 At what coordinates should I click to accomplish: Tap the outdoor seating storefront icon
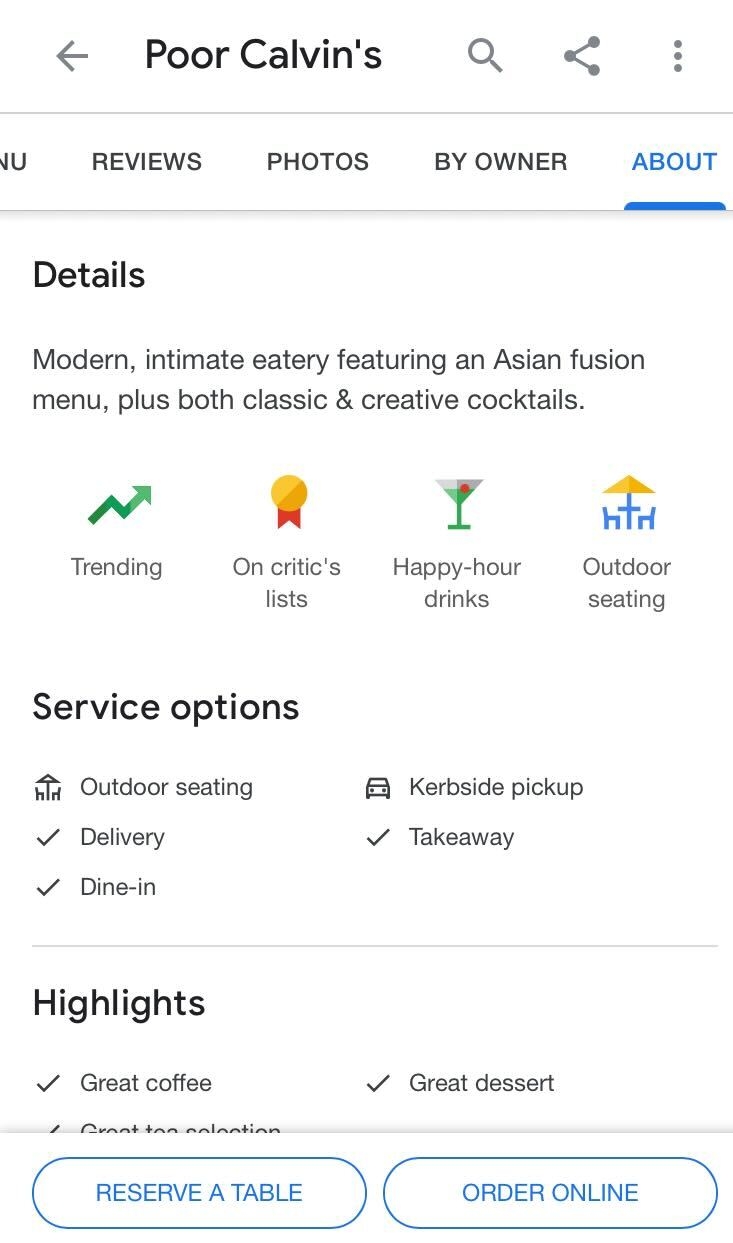coord(48,787)
